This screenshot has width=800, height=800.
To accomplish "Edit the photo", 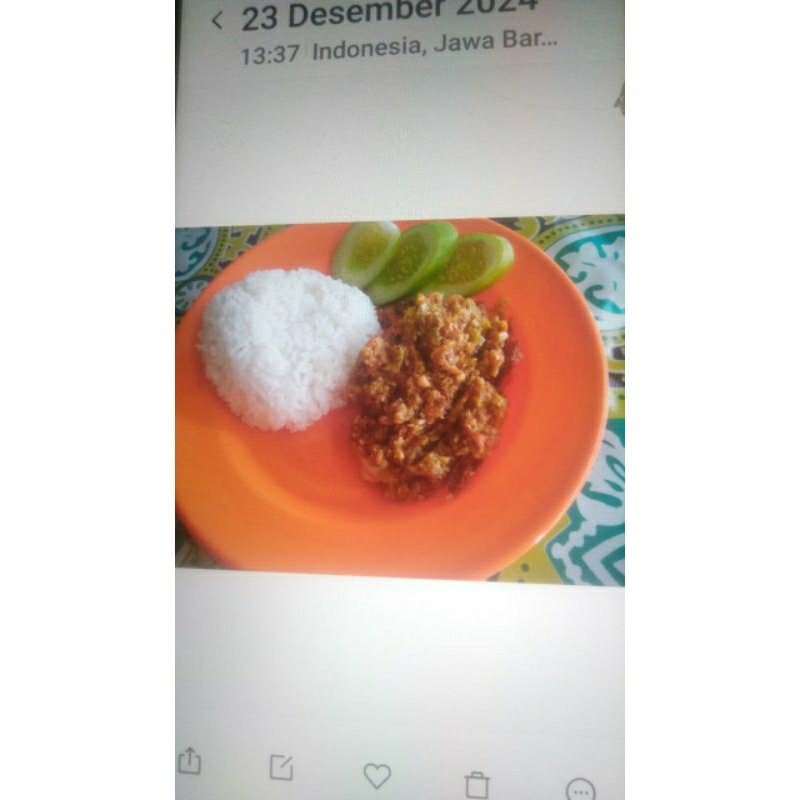I will pos(282,767).
